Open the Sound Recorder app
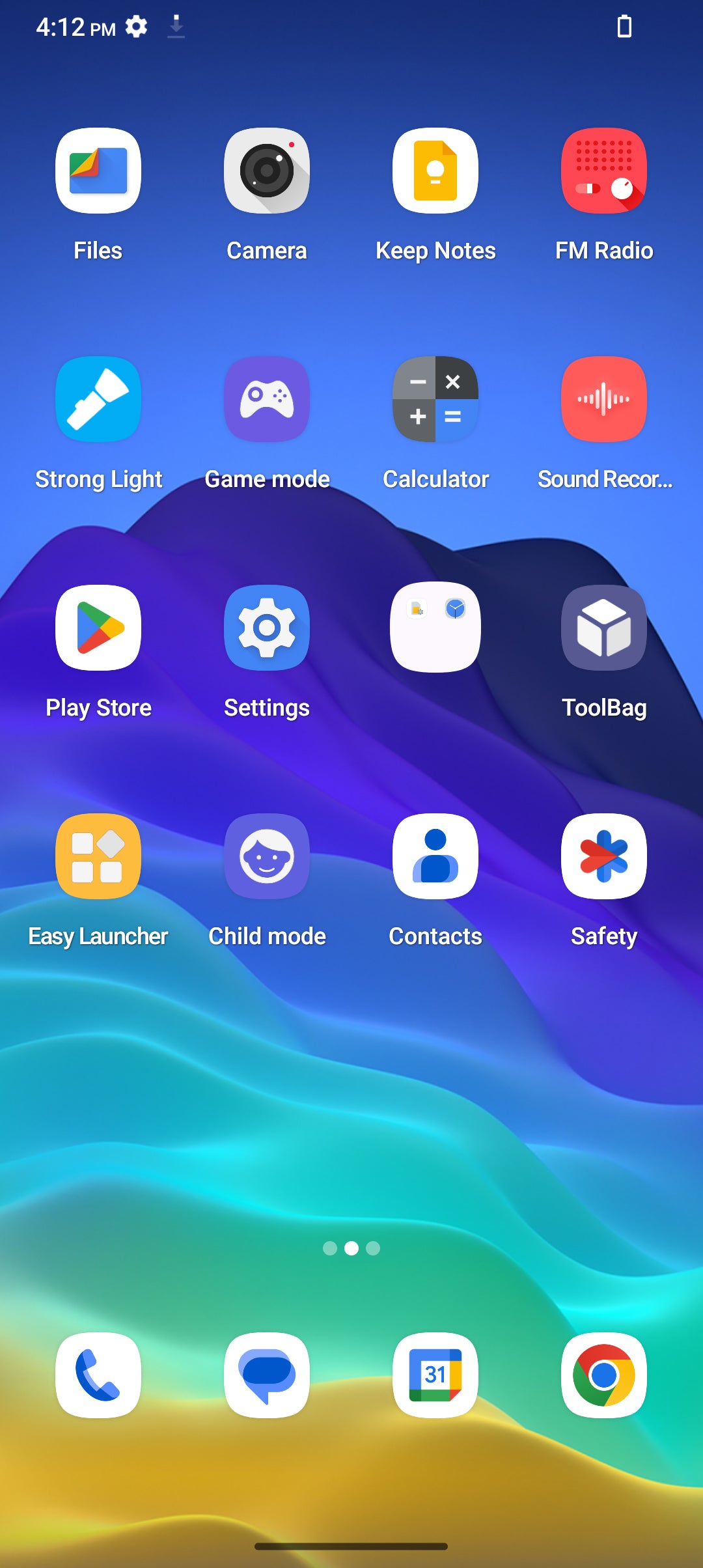The width and height of the screenshot is (703, 1568). coord(604,399)
